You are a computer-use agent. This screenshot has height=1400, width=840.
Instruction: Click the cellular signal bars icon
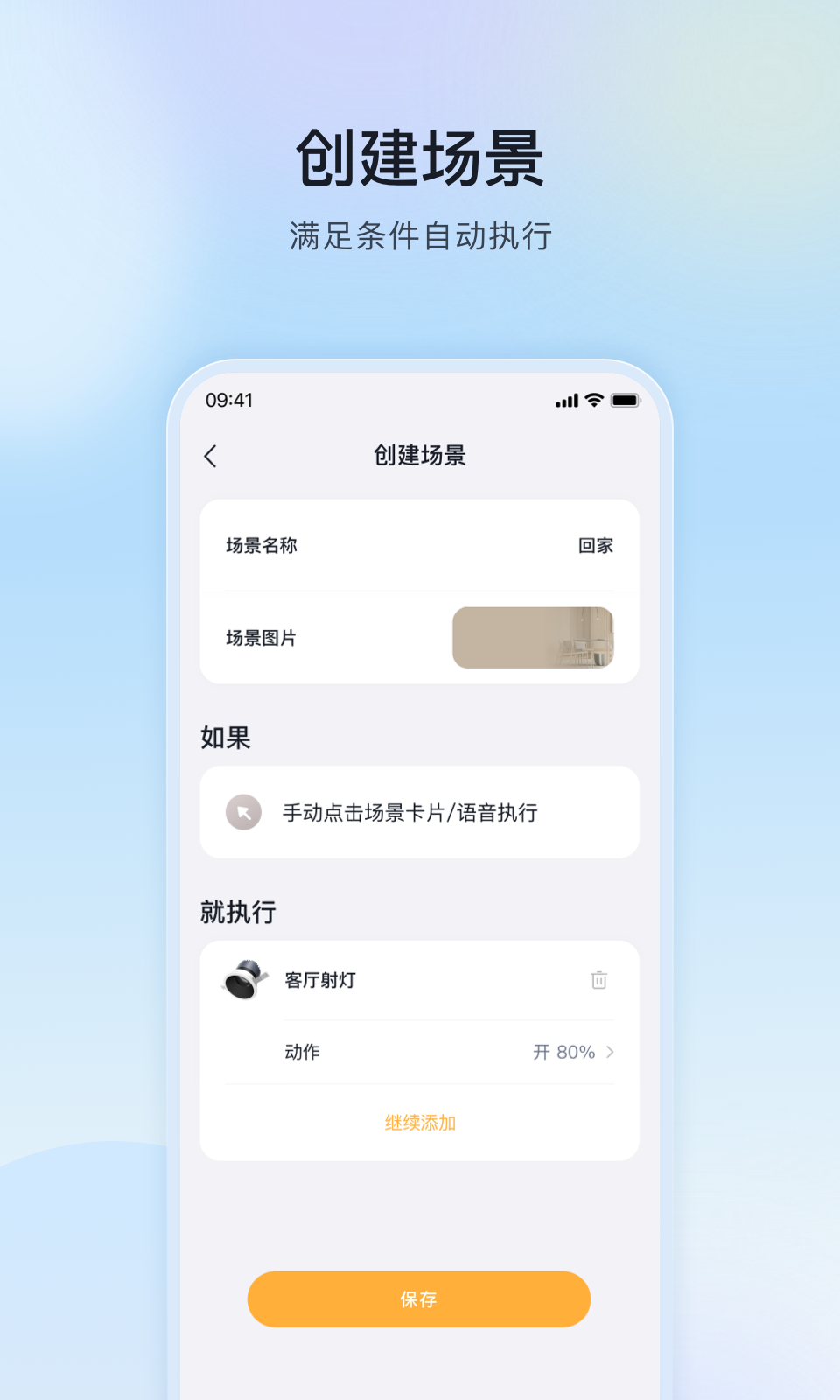coord(565,399)
